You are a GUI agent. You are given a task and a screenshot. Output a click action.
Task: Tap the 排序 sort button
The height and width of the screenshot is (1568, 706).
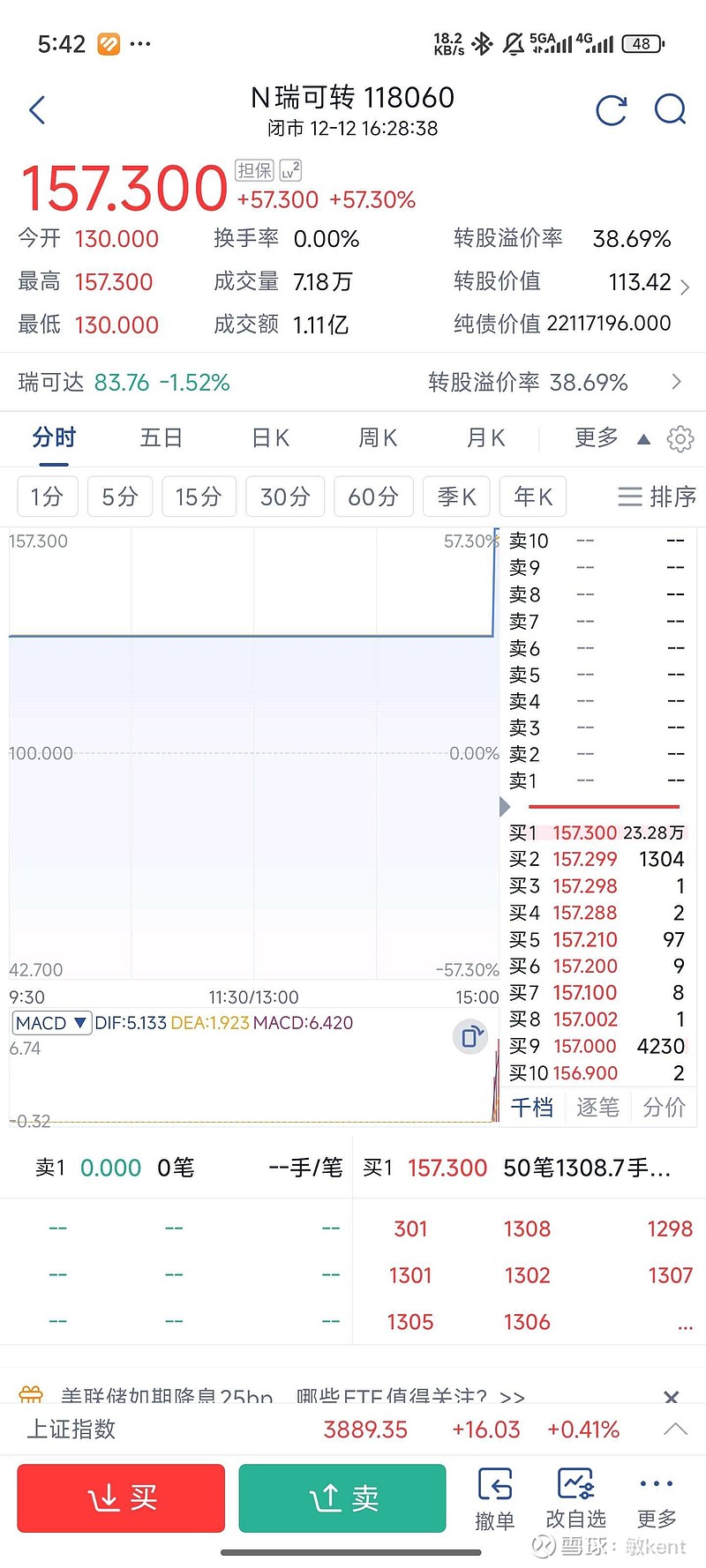[x=657, y=497]
